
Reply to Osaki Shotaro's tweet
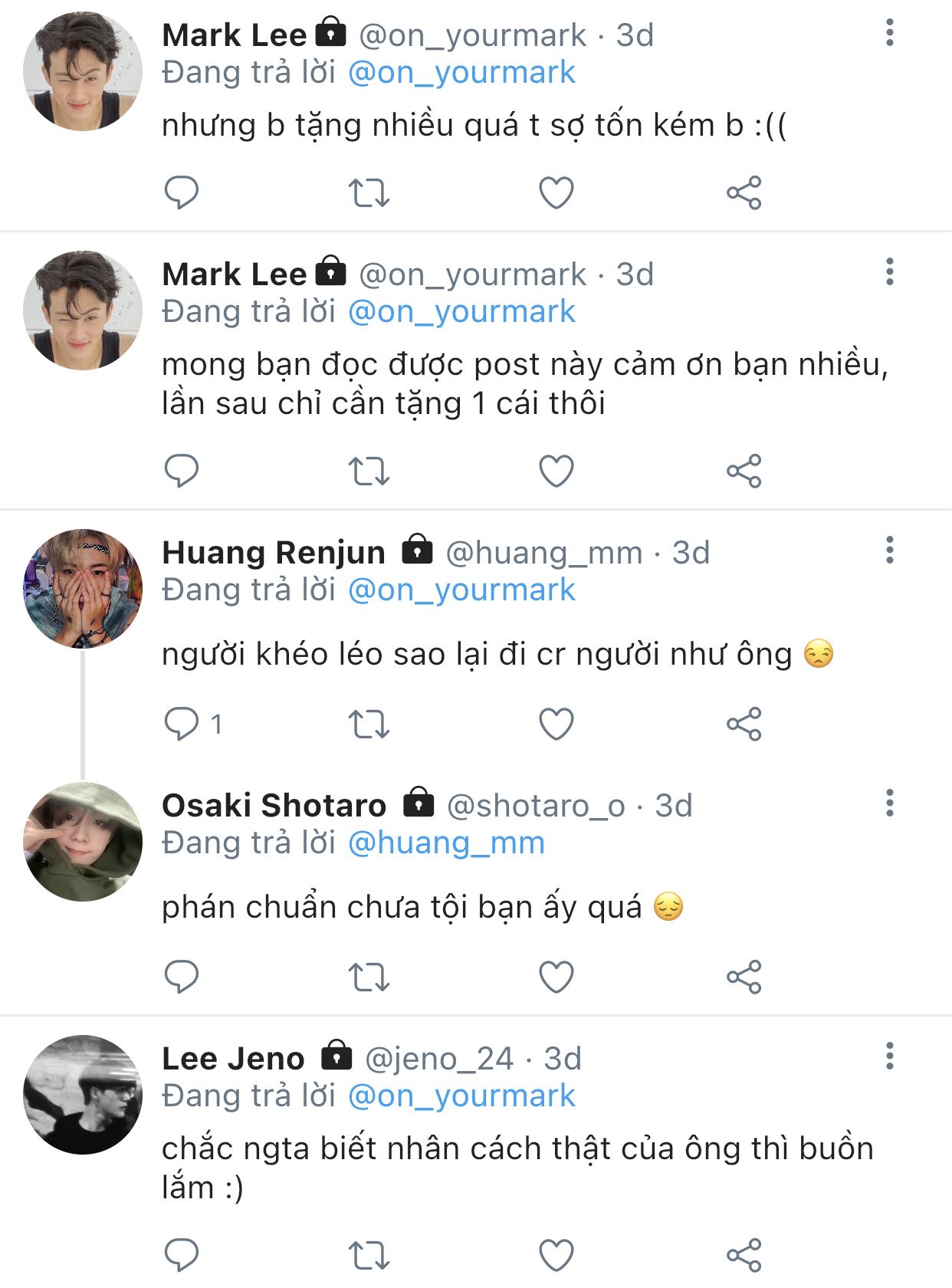[x=182, y=977]
